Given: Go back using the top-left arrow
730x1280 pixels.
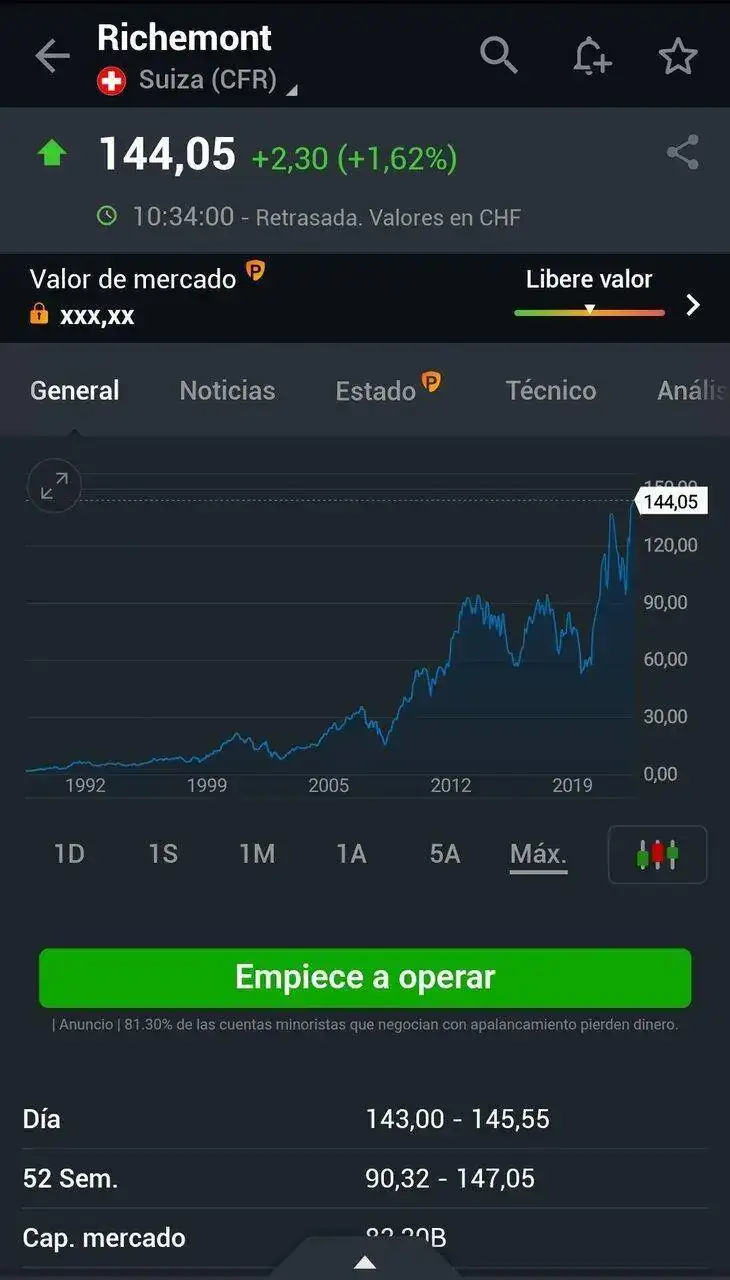Looking at the screenshot, I should [x=52, y=56].
